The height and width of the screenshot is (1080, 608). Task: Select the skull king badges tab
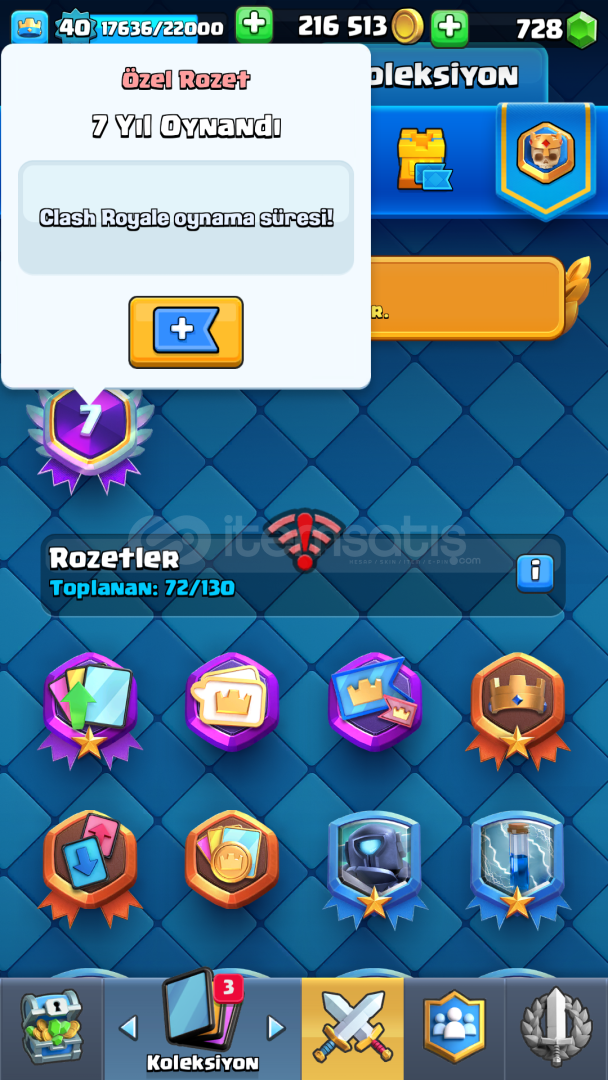(546, 160)
